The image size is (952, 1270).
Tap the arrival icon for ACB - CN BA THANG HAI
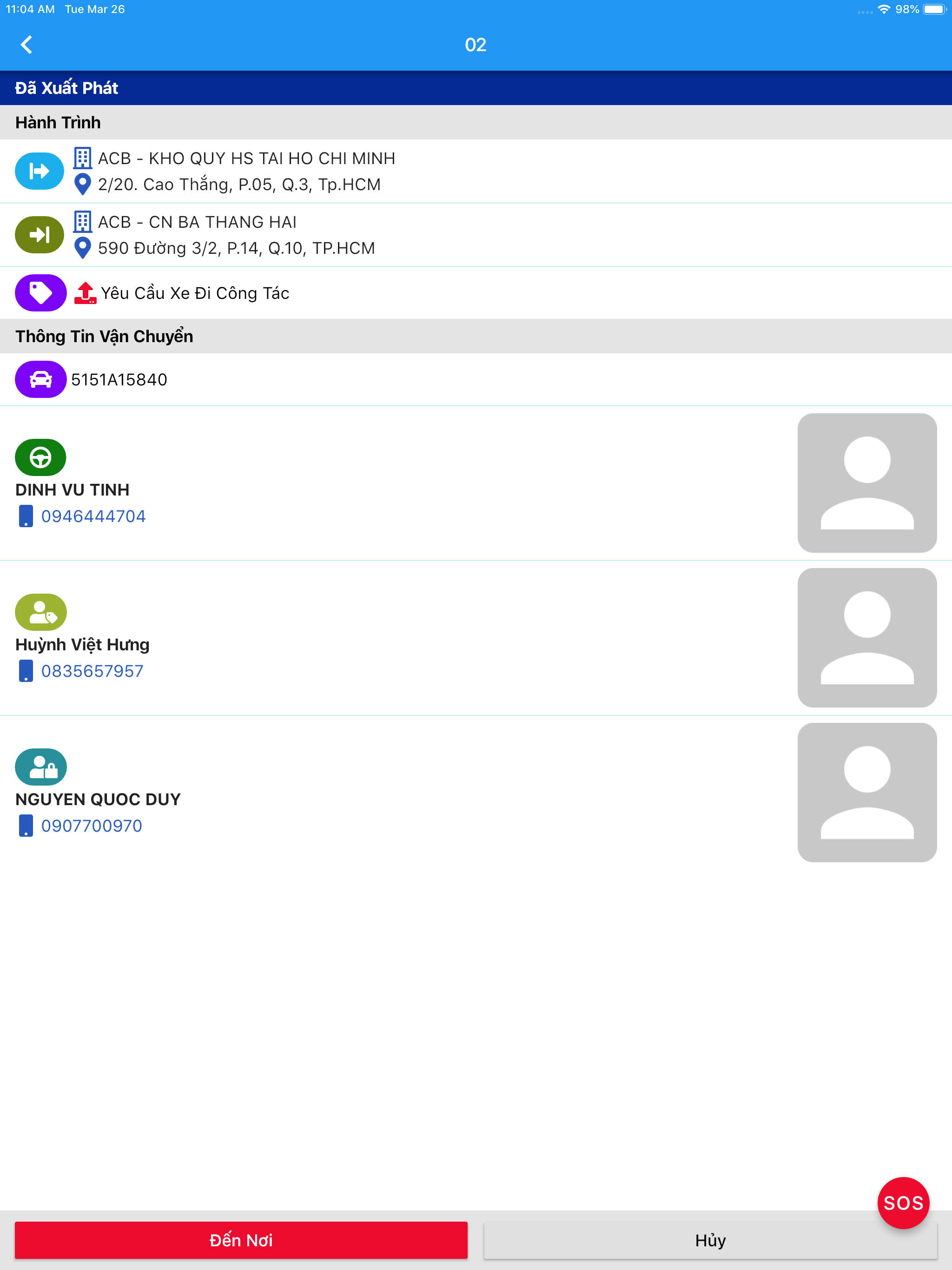(39, 234)
